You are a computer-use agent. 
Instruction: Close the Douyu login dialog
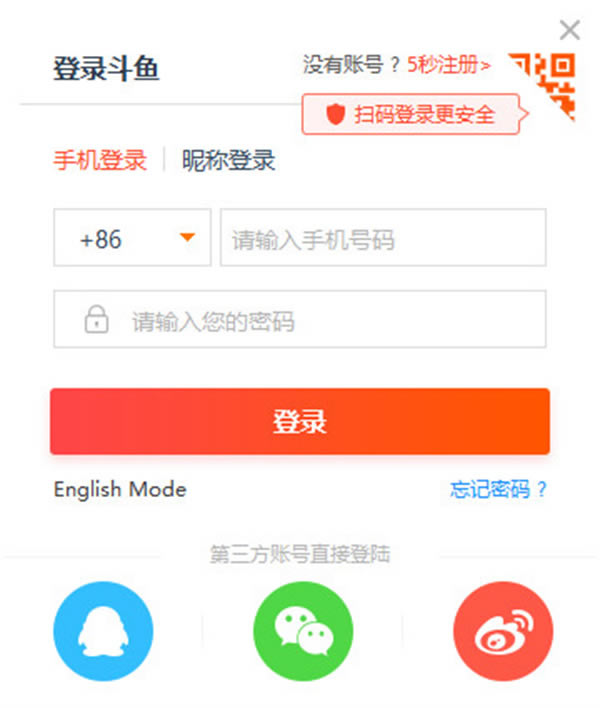click(569, 30)
